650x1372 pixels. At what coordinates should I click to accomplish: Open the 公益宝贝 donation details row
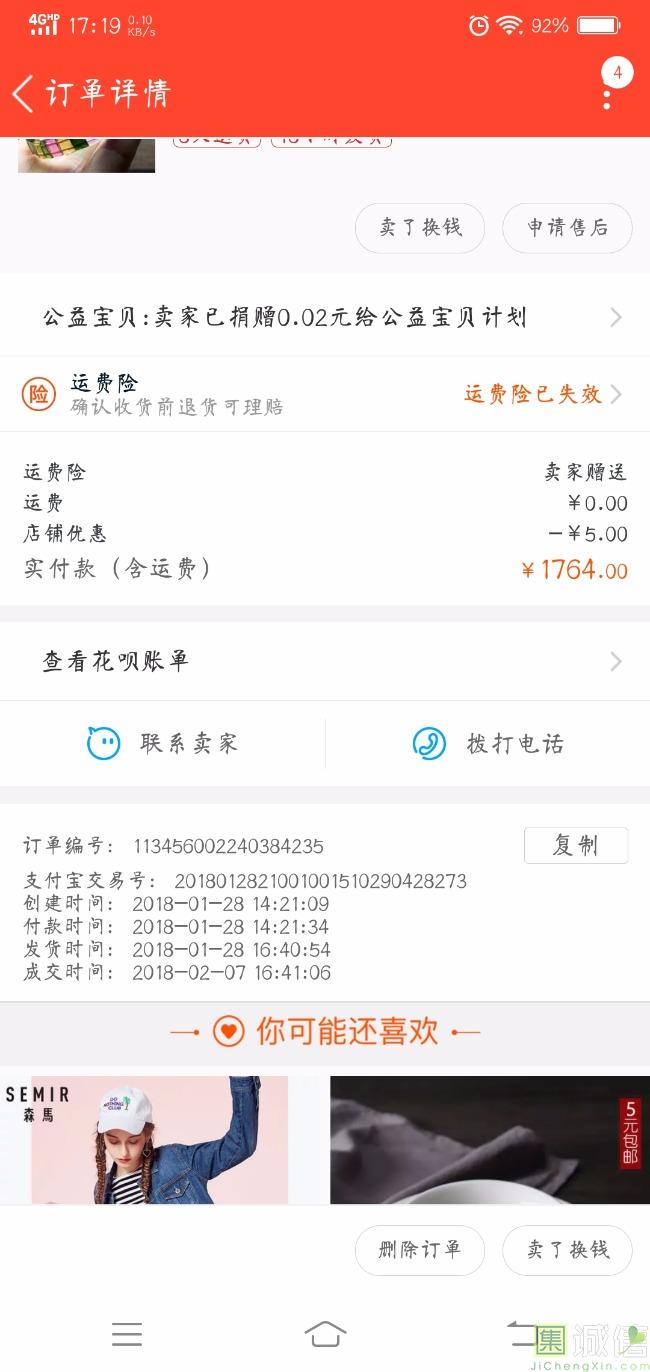tap(325, 317)
